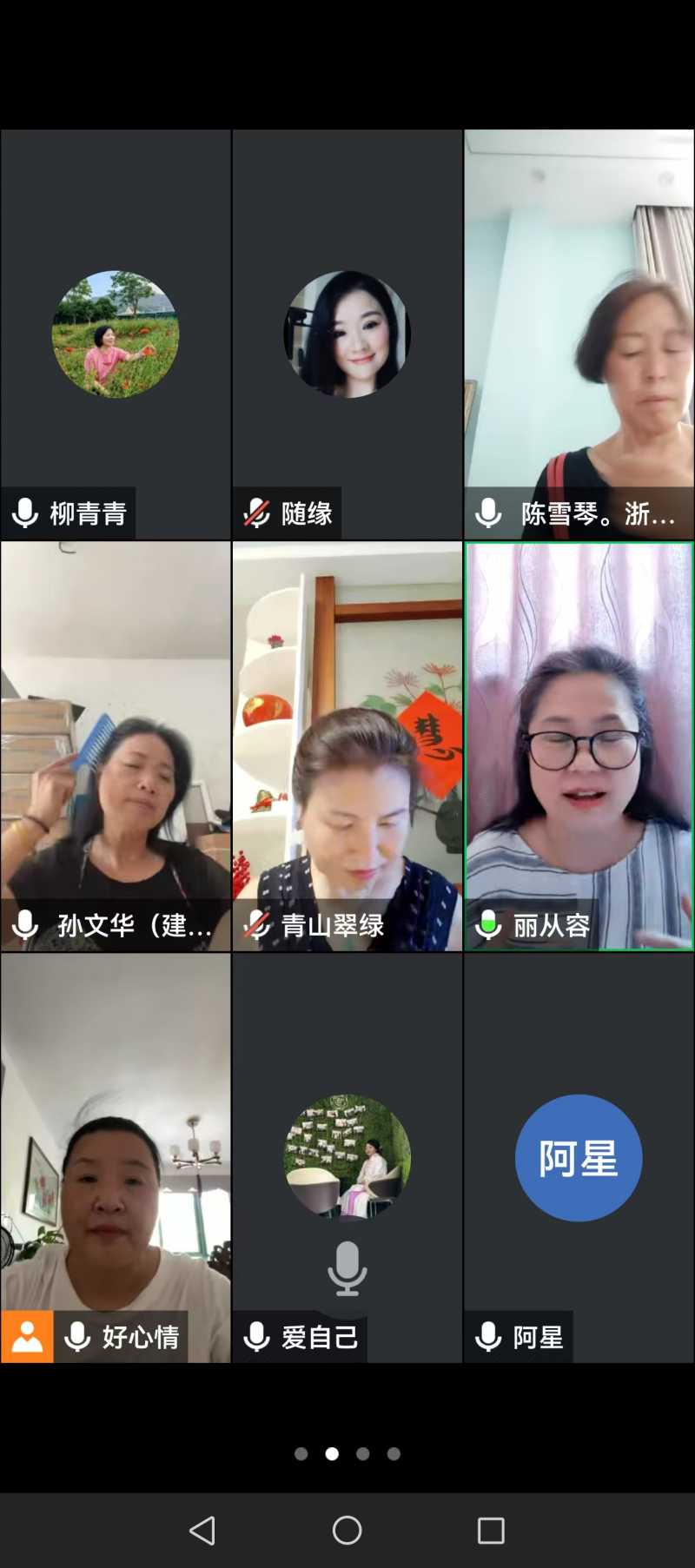Tap the speaking 丽从容 video tile

579,745
